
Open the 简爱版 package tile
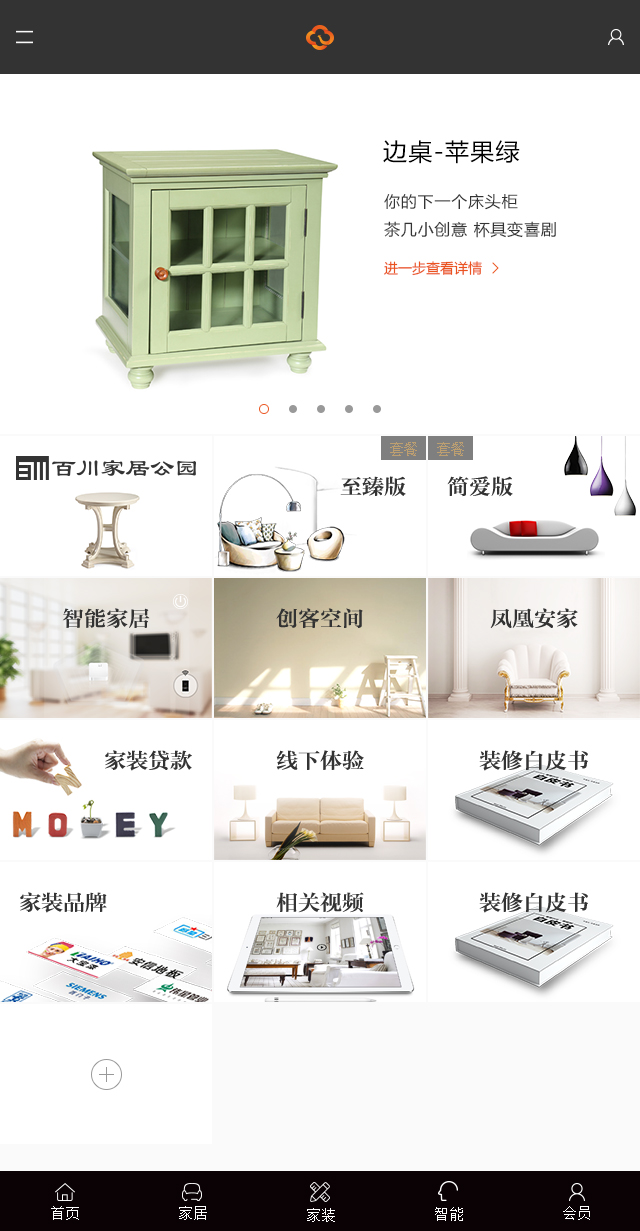[x=533, y=505]
